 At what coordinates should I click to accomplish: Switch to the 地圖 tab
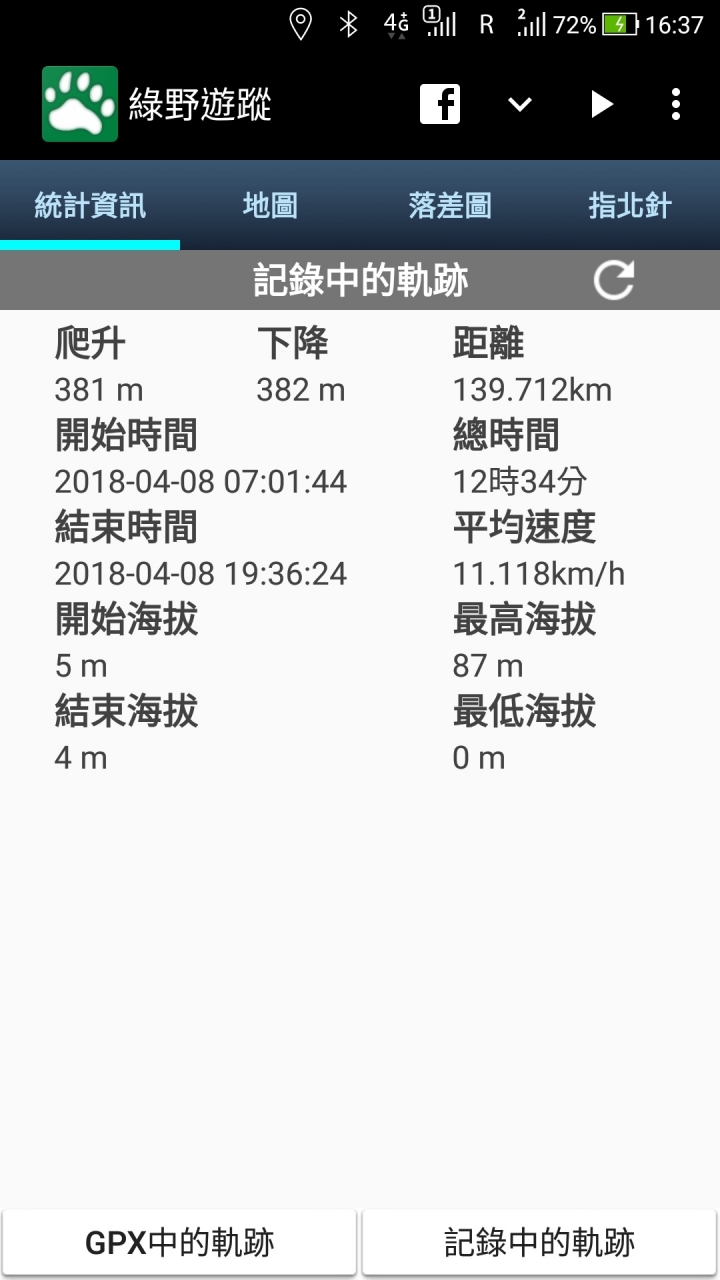[x=270, y=206]
